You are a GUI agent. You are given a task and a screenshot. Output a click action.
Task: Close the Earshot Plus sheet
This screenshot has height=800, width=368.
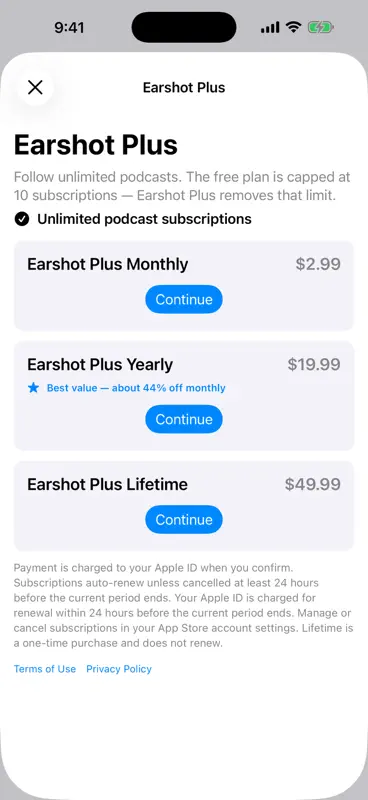click(x=35, y=87)
